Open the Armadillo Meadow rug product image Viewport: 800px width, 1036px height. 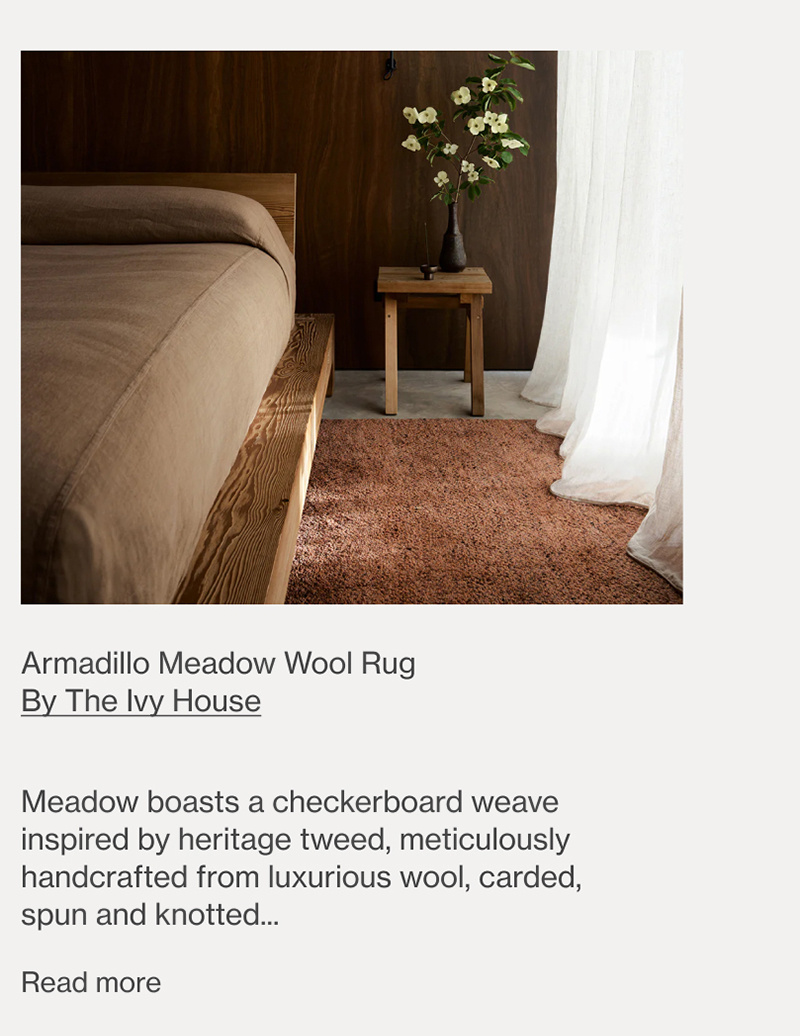(x=351, y=327)
